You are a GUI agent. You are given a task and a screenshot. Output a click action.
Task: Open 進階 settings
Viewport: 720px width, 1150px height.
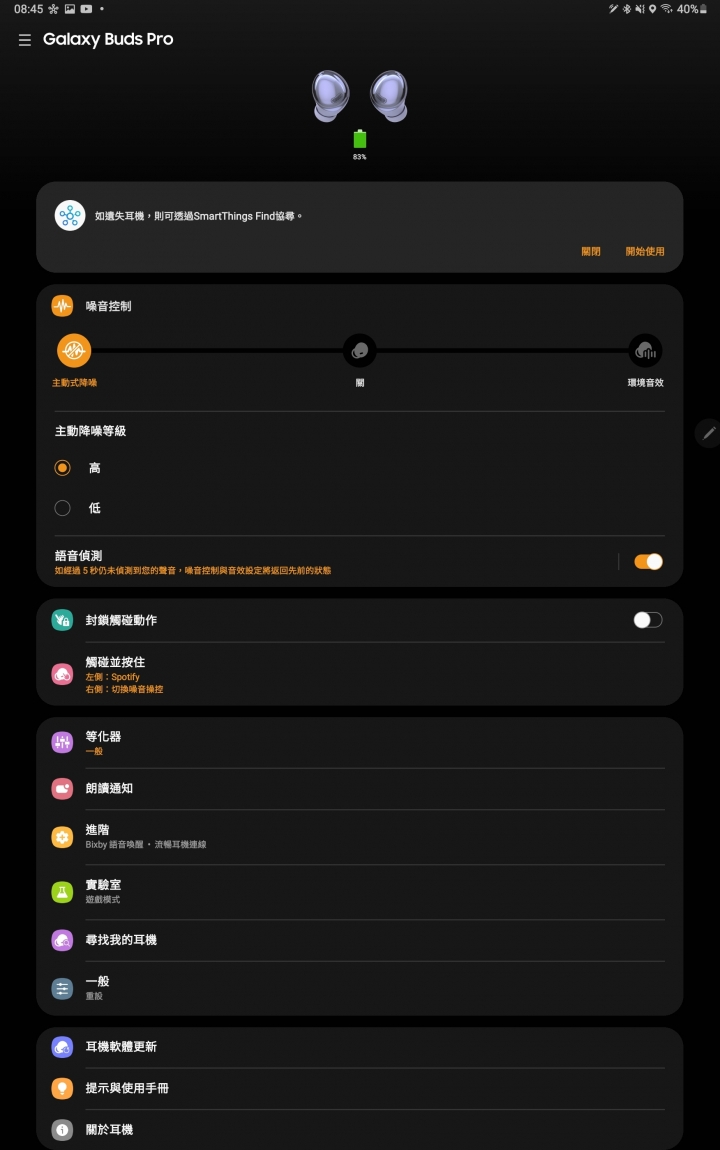click(x=359, y=836)
